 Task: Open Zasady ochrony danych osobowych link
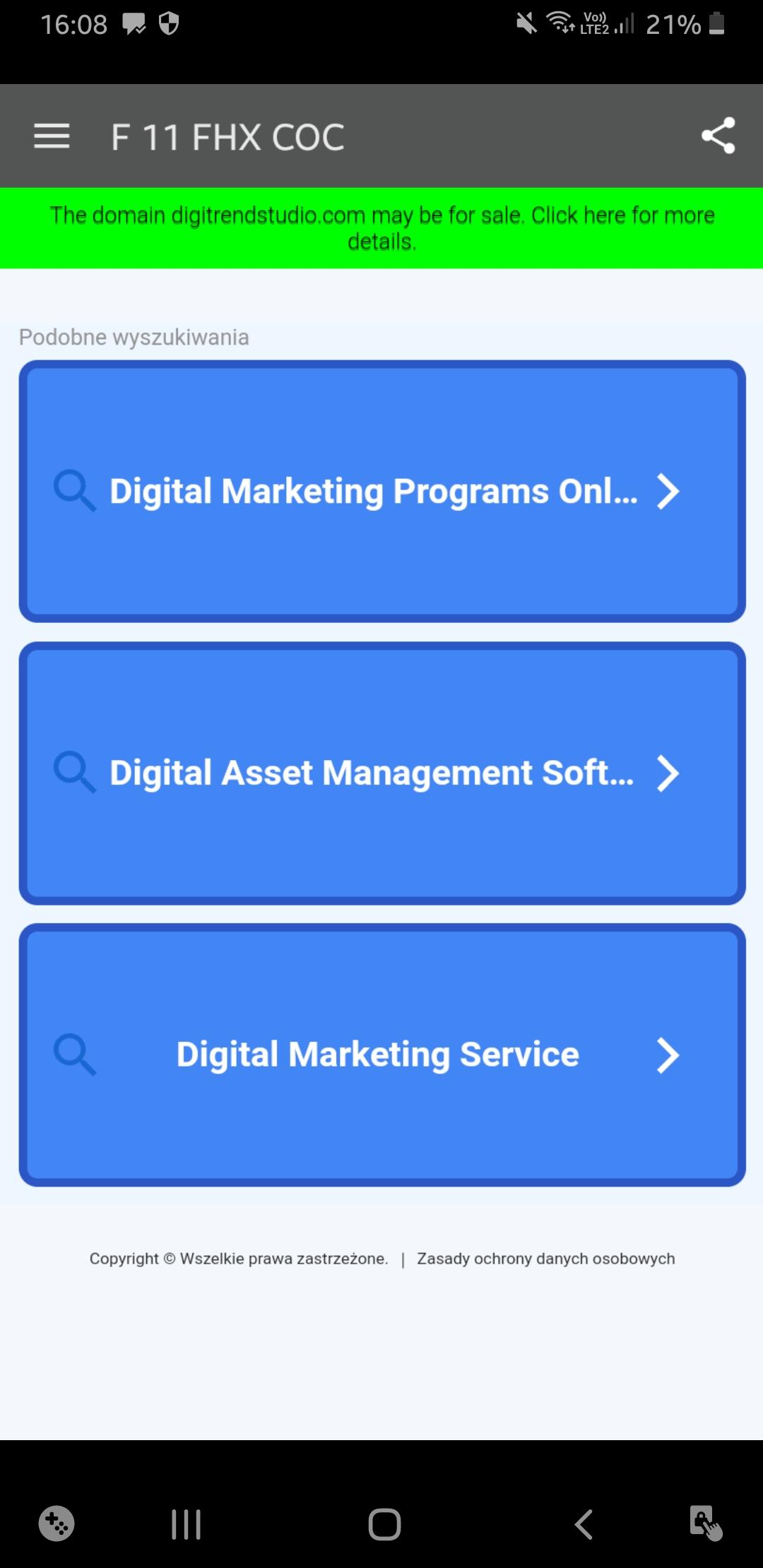click(x=545, y=1259)
